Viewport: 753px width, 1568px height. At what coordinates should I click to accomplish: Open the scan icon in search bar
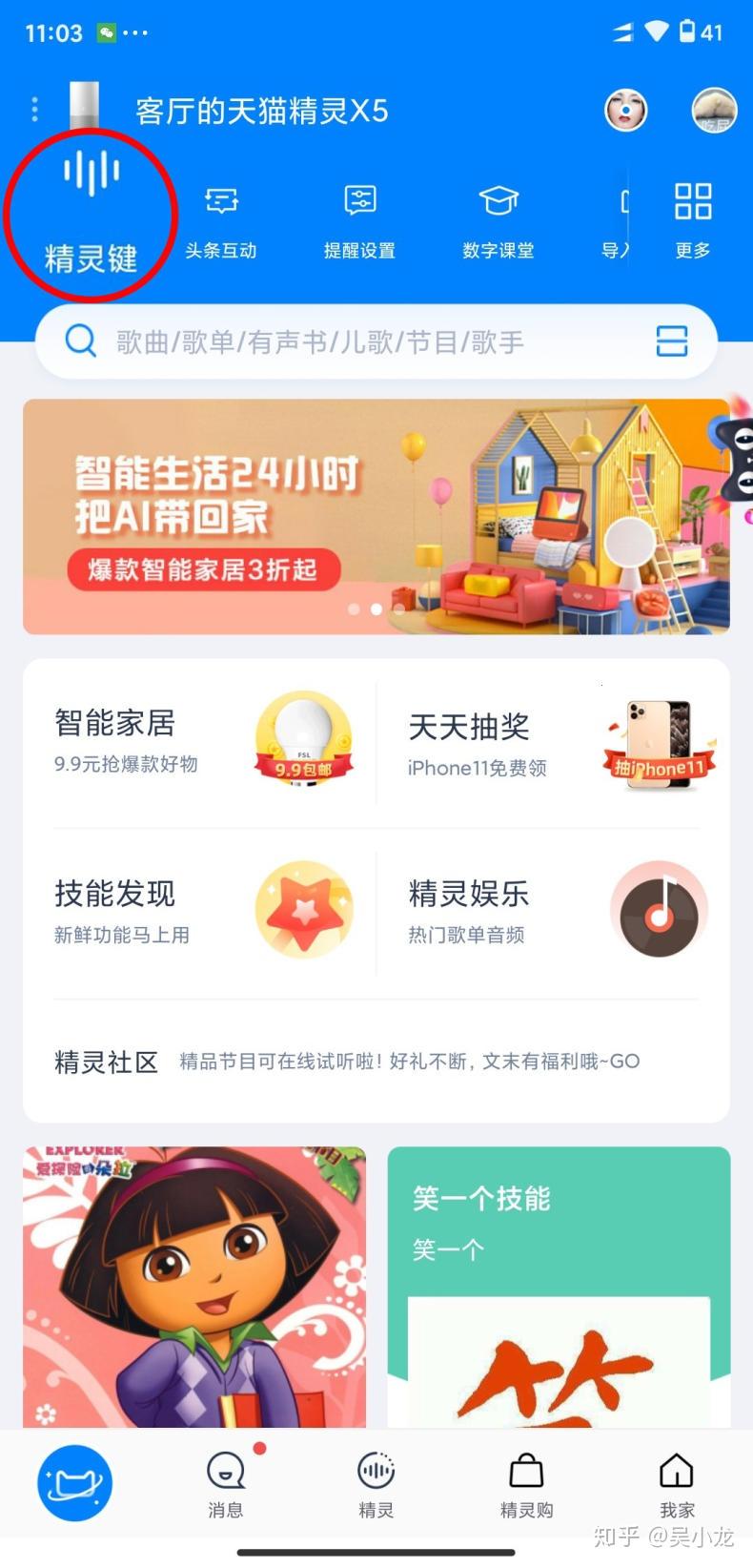tap(672, 341)
